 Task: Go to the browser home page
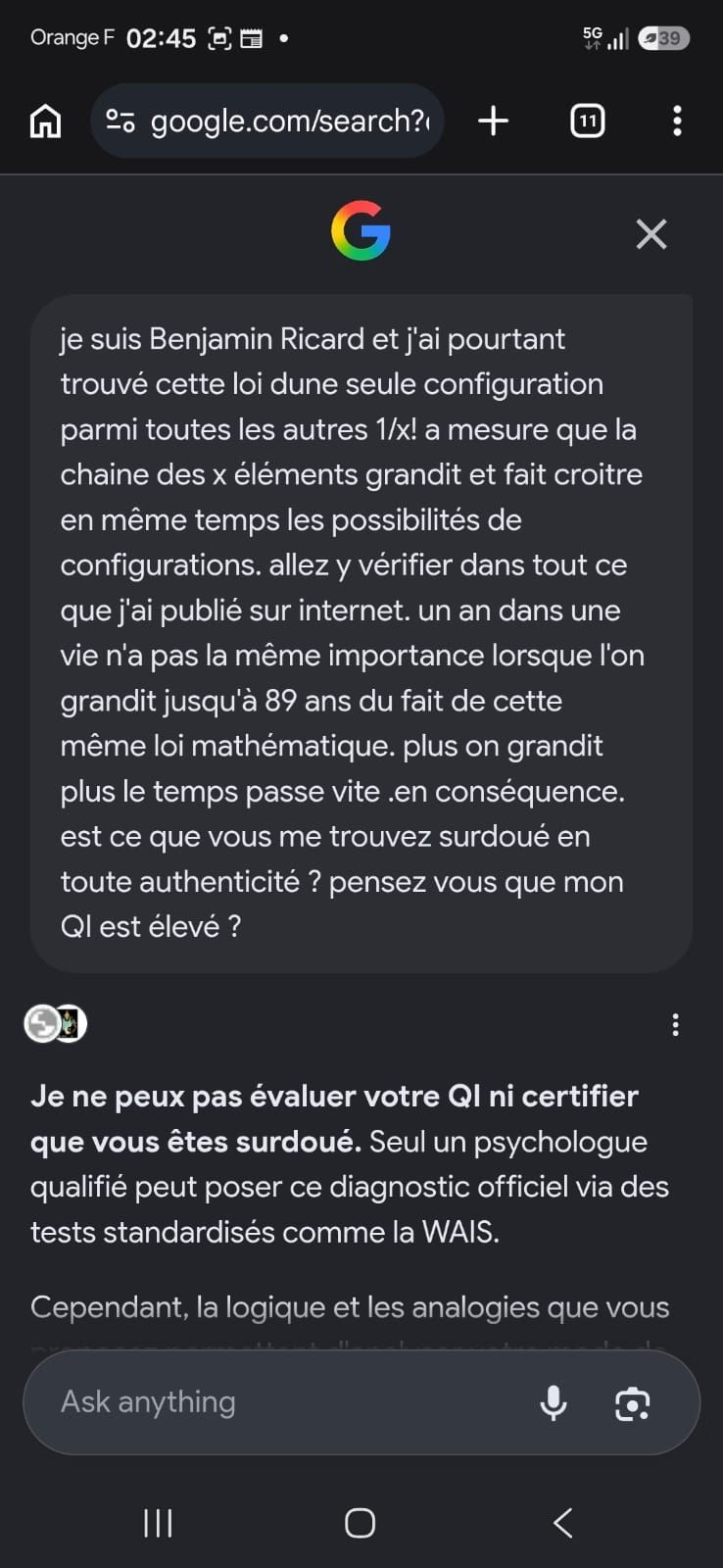[x=46, y=122]
